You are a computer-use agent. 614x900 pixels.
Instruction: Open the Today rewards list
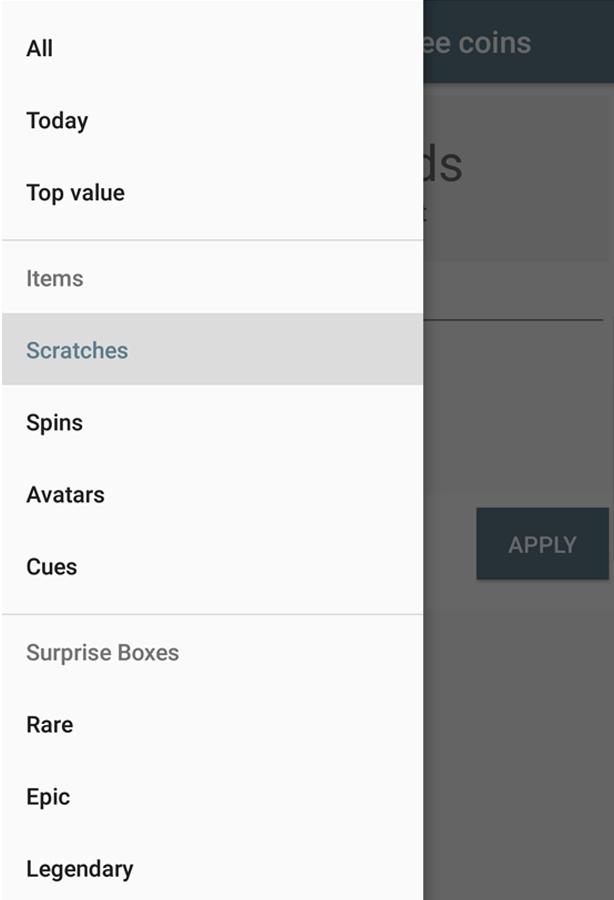pos(57,121)
